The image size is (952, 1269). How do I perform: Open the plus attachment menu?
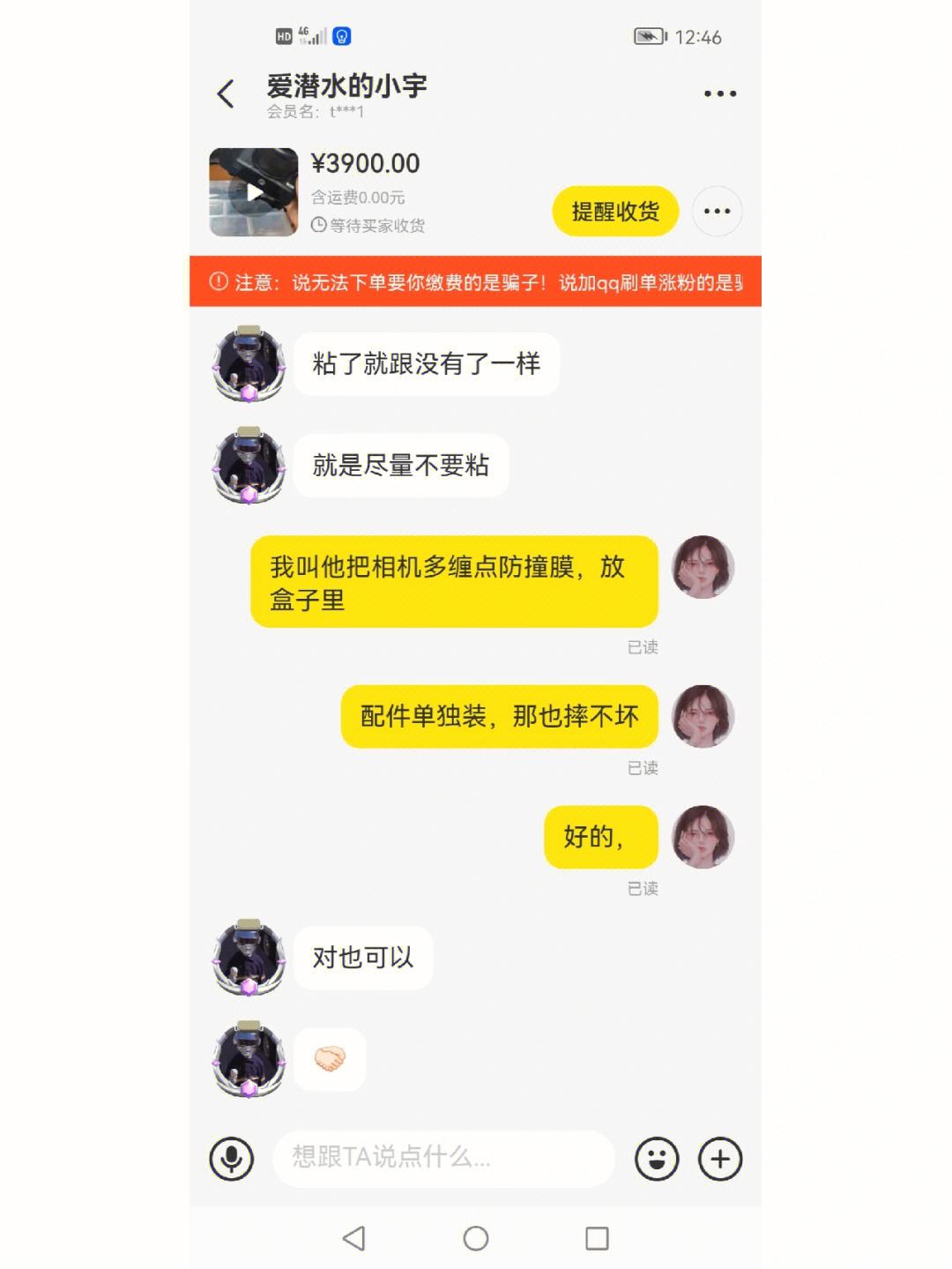(720, 1158)
